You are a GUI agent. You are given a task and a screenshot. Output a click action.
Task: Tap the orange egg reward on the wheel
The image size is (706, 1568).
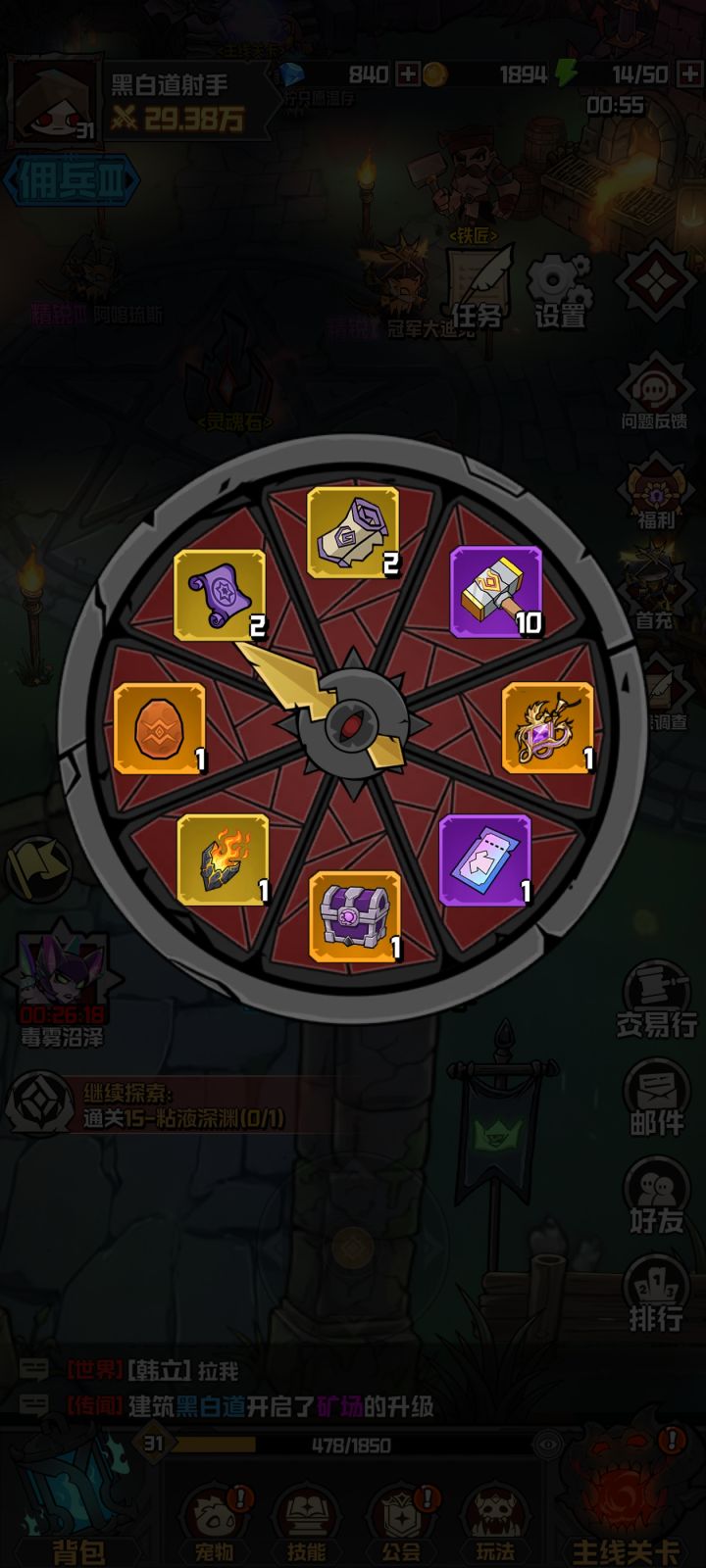tap(160, 728)
